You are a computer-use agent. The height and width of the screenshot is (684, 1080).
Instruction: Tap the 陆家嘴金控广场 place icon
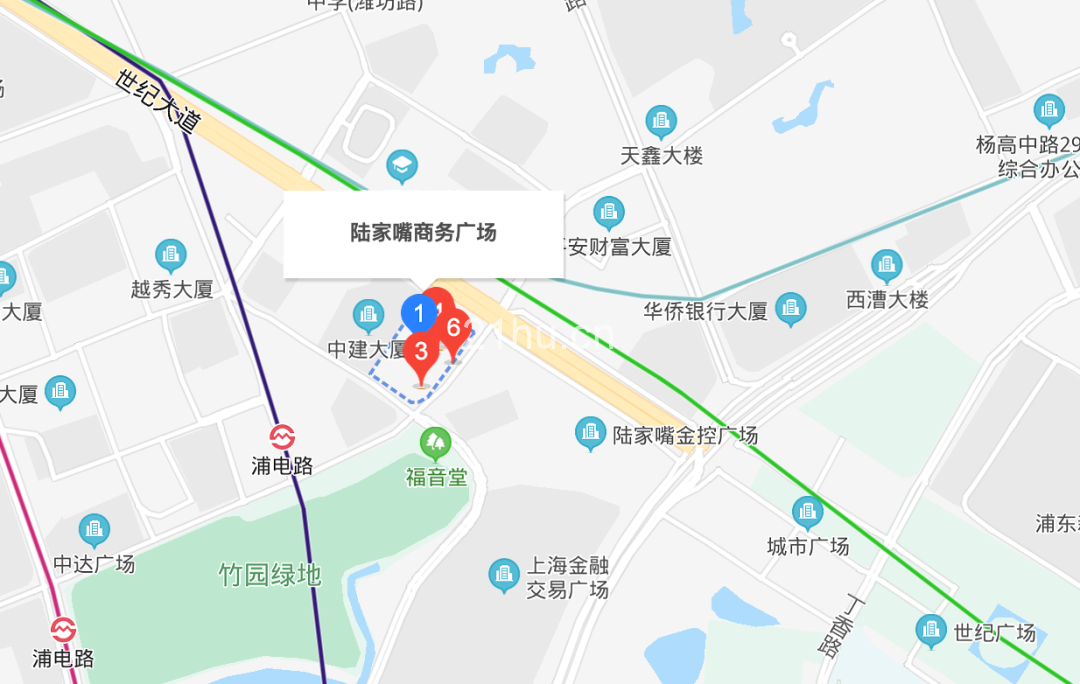(x=590, y=434)
